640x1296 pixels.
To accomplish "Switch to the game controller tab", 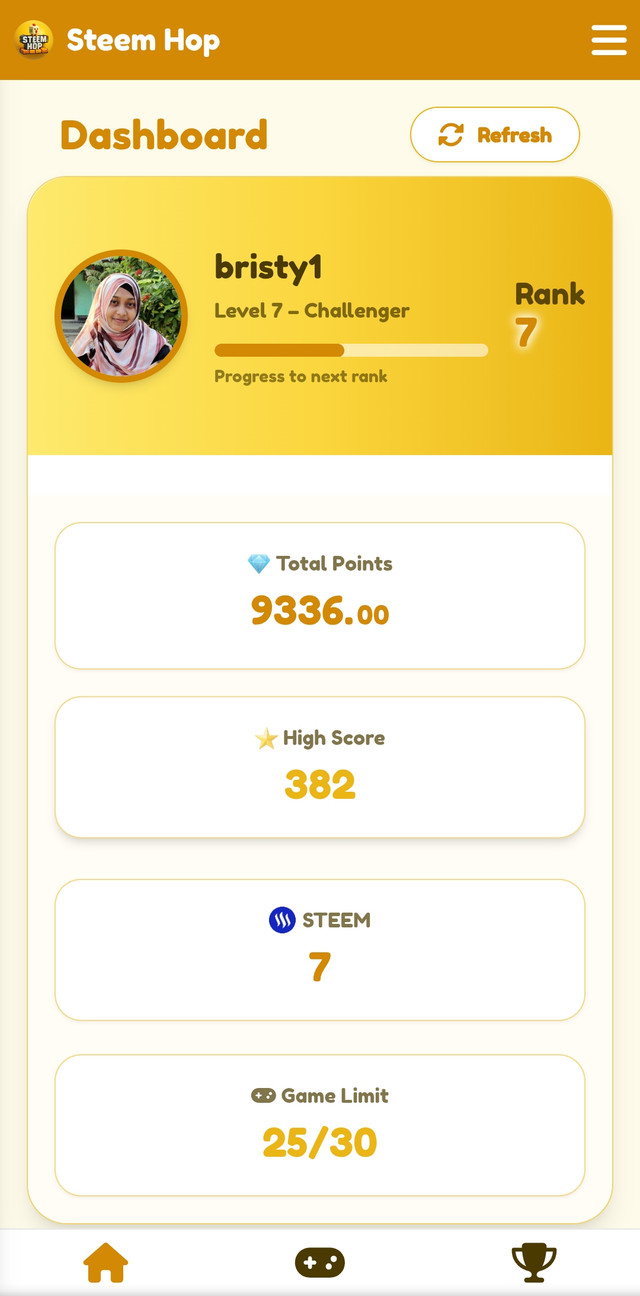I will click(x=320, y=1262).
